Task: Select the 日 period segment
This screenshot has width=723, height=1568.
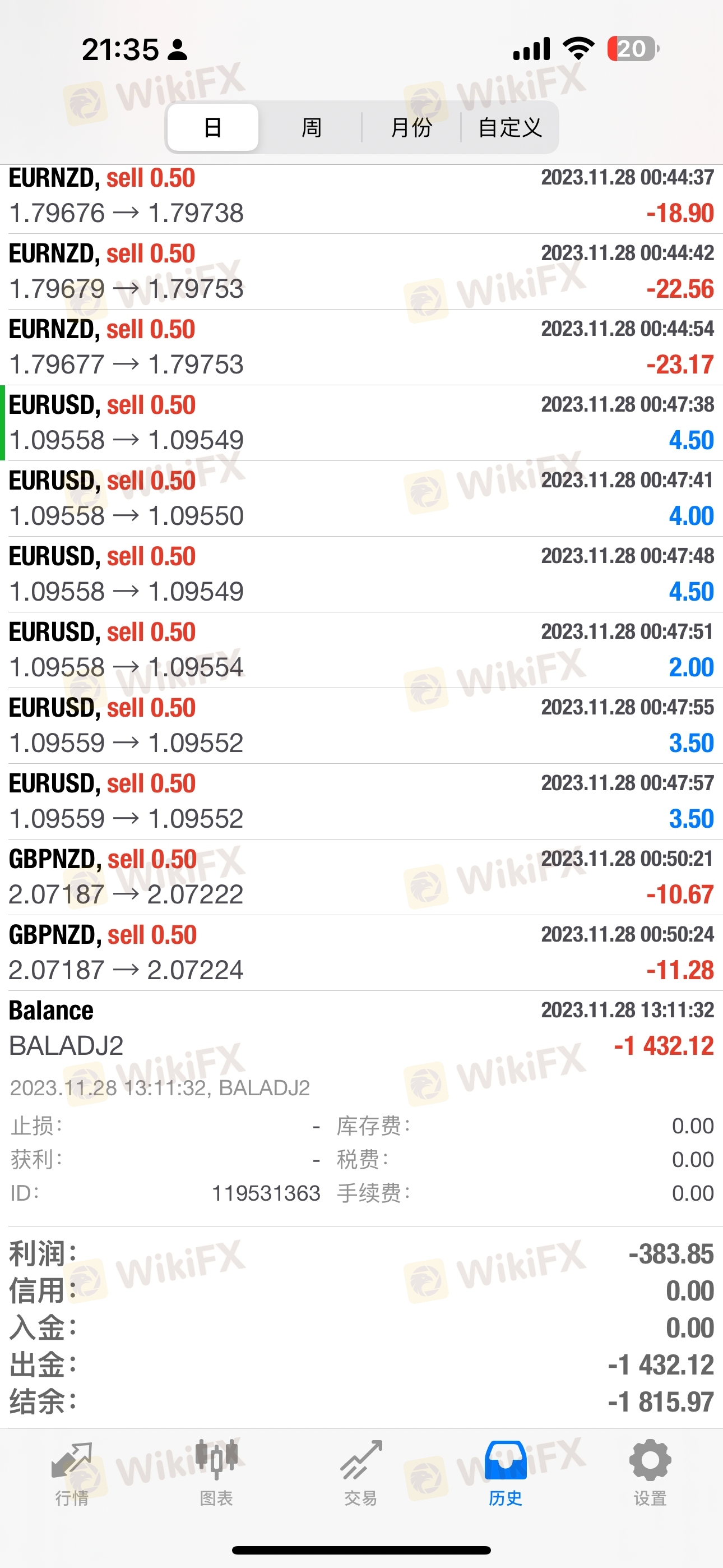Action: click(212, 127)
